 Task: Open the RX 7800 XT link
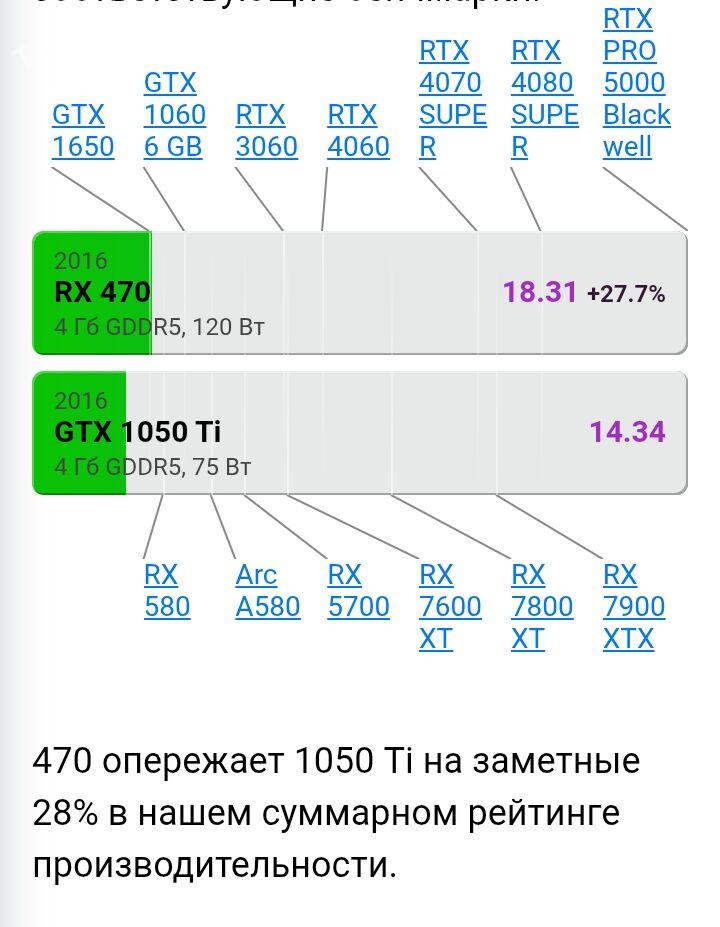coord(541,607)
